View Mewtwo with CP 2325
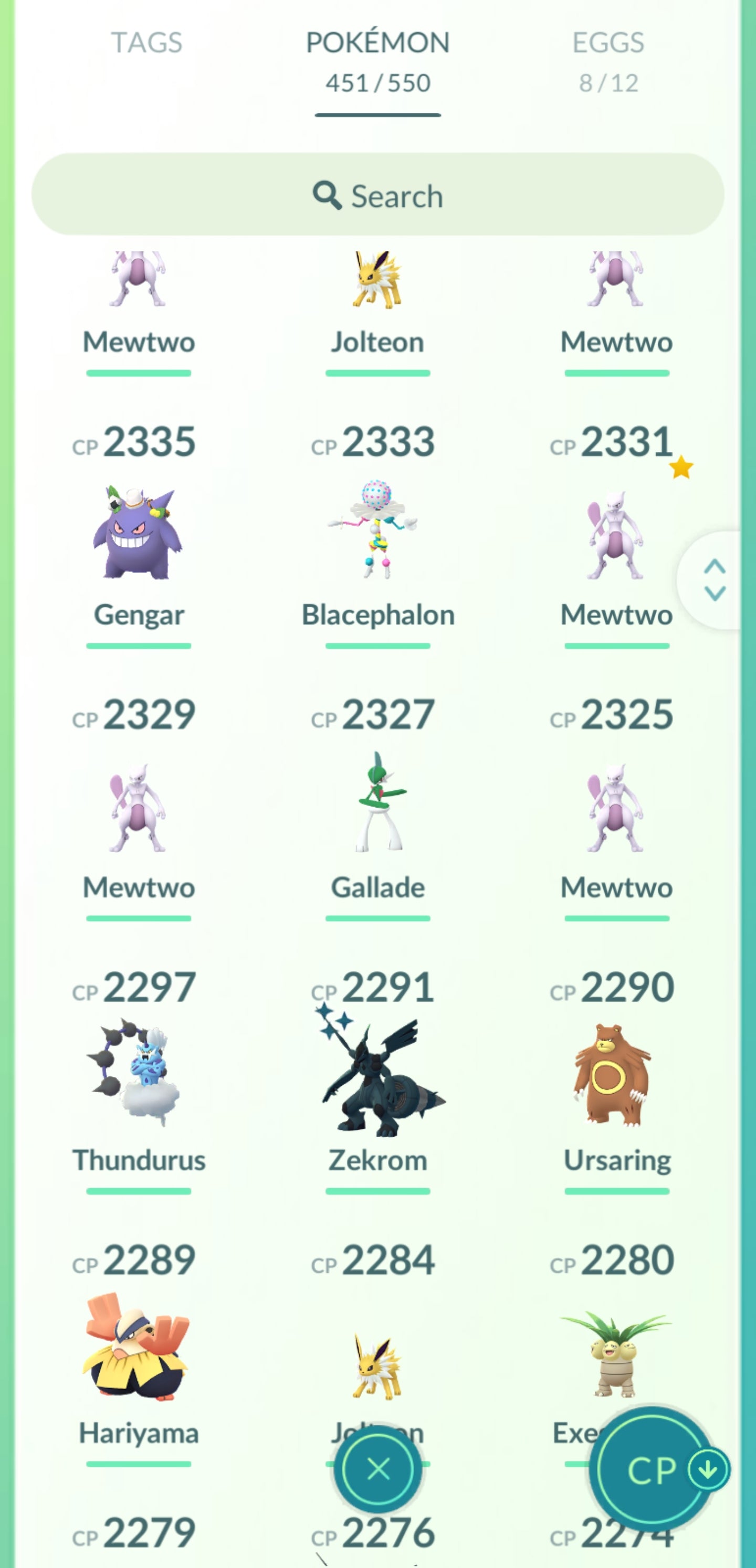Viewport: 756px width, 1568px height. [616, 807]
